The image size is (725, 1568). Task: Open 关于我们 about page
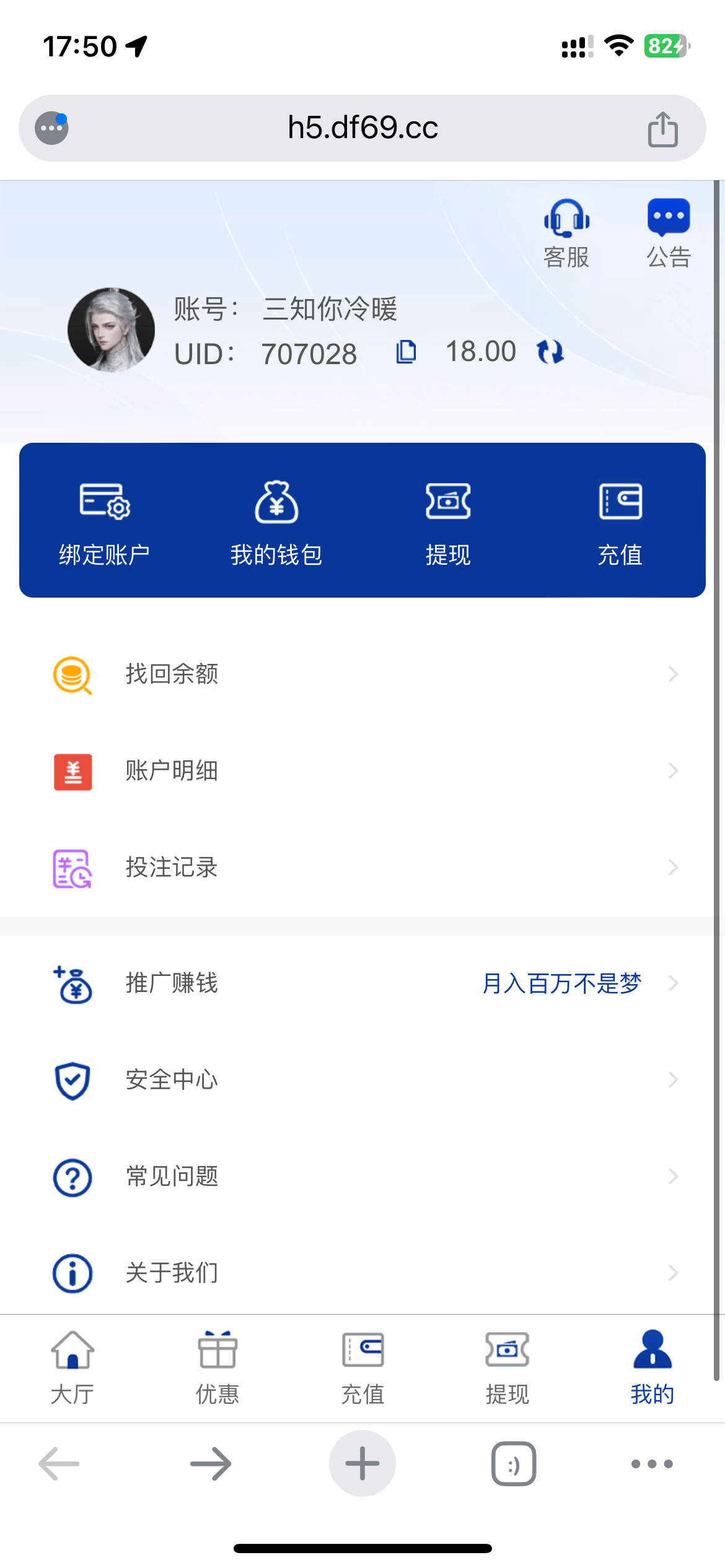(x=362, y=1273)
